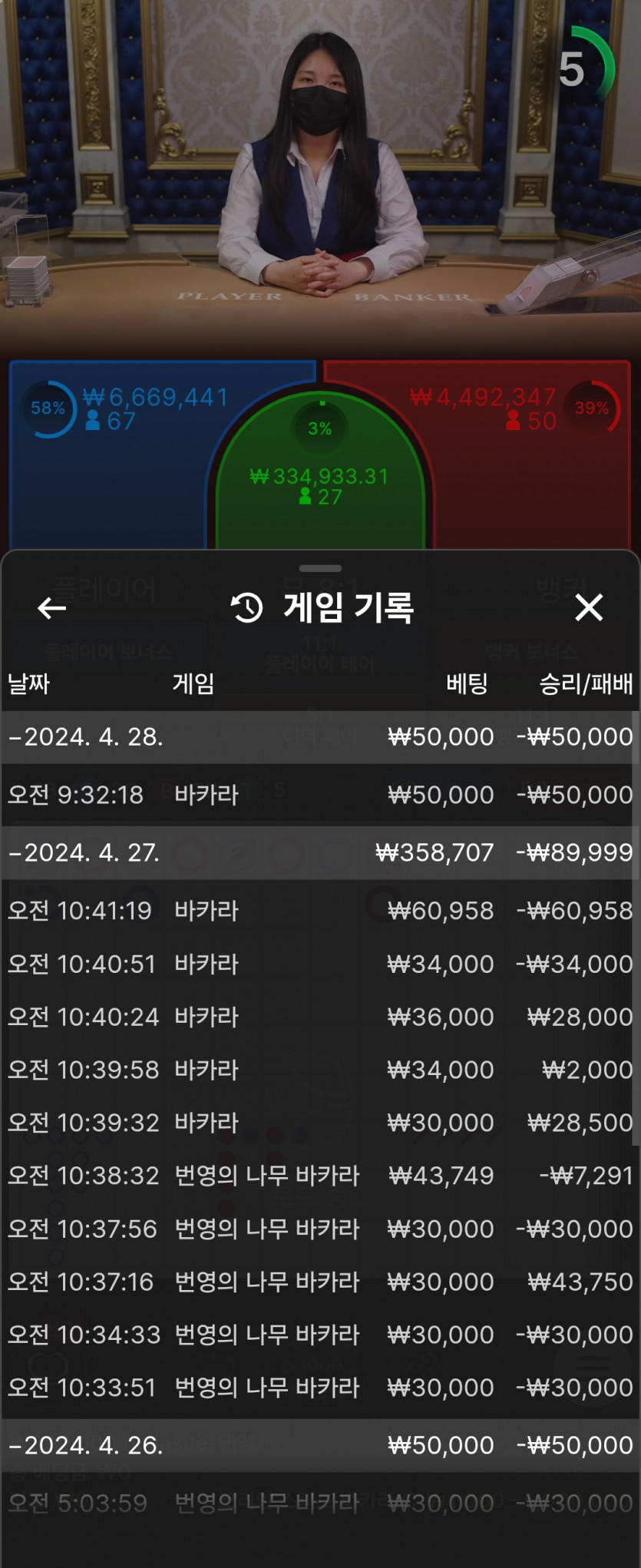Select the red Banker betting area
The image size is (641, 1568).
(530, 476)
